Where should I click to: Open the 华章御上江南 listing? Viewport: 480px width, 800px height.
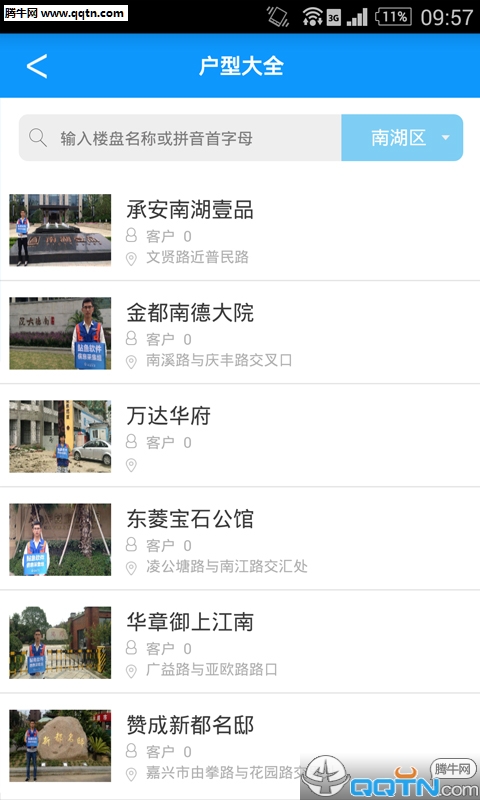[240, 642]
